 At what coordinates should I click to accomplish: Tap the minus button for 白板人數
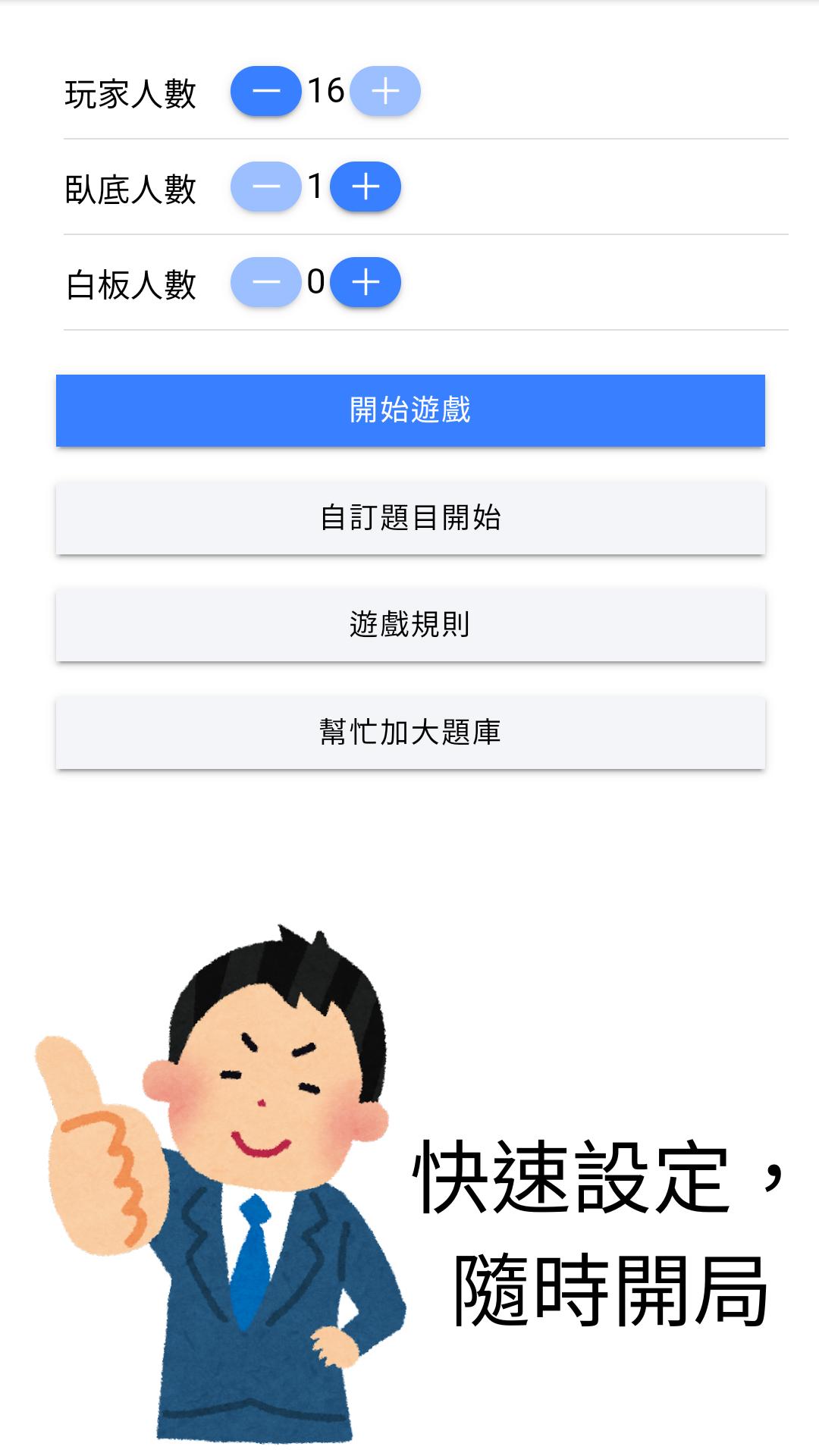[x=265, y=282]
